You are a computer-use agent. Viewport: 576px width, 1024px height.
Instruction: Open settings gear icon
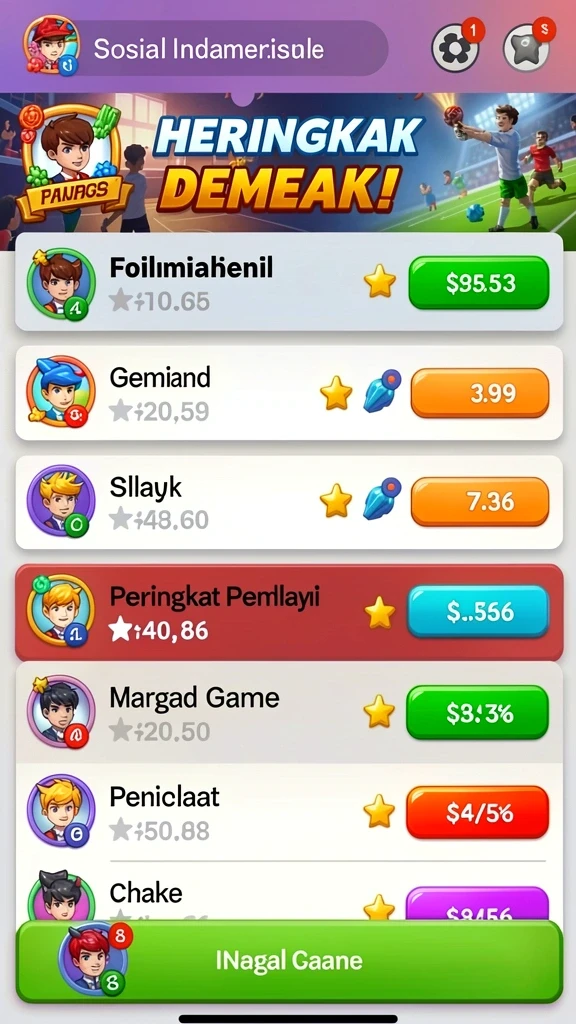point(455,49)
